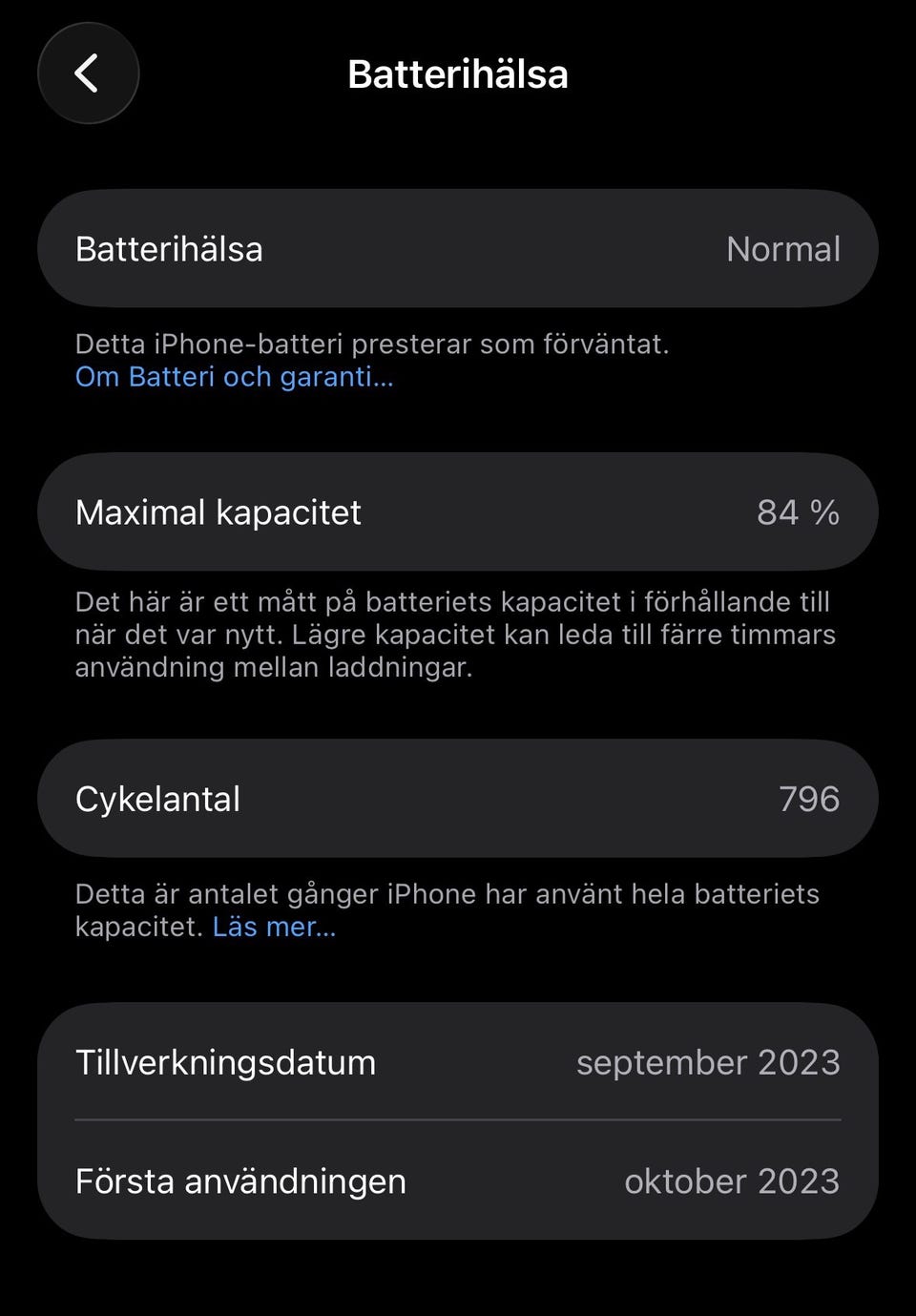
Task: Go back from Batterihälsa screen
Action: click(88, 73)
